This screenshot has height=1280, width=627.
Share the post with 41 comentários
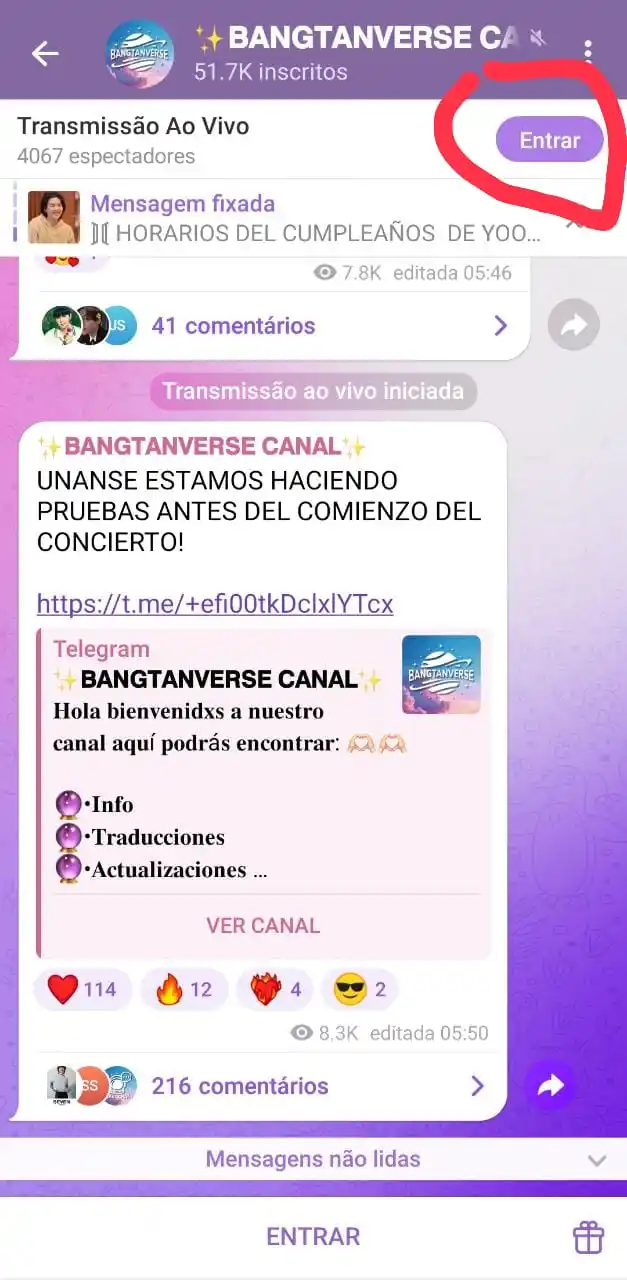[574, 324]
